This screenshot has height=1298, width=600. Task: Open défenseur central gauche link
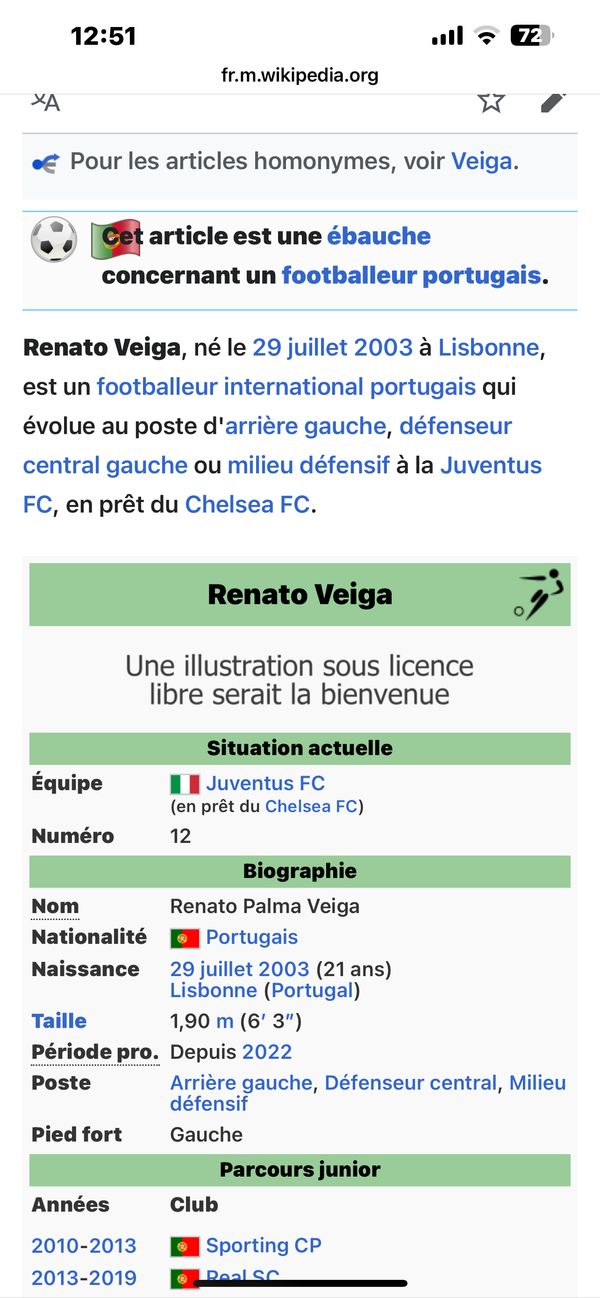point(105,465)
